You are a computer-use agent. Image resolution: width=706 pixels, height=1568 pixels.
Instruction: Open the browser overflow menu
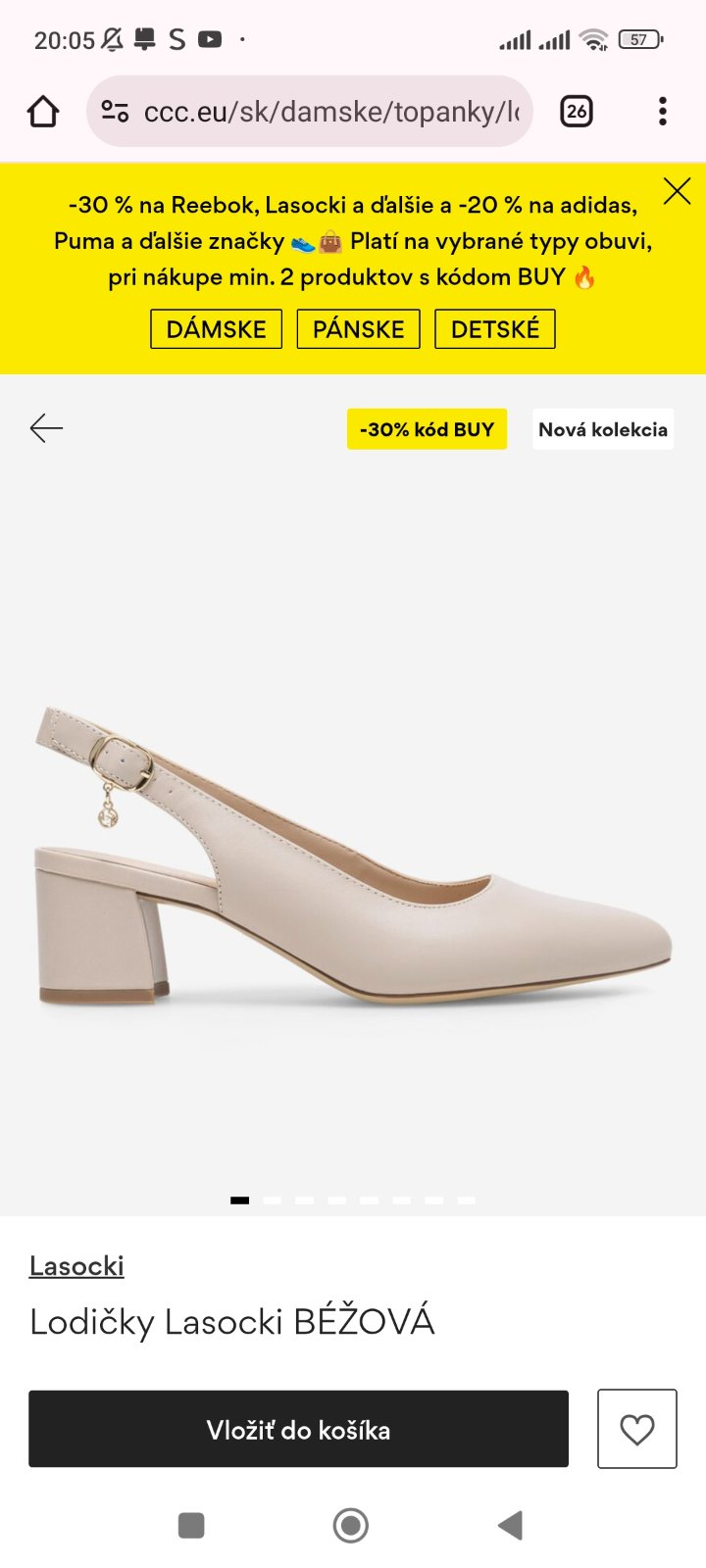coord(663,112)
